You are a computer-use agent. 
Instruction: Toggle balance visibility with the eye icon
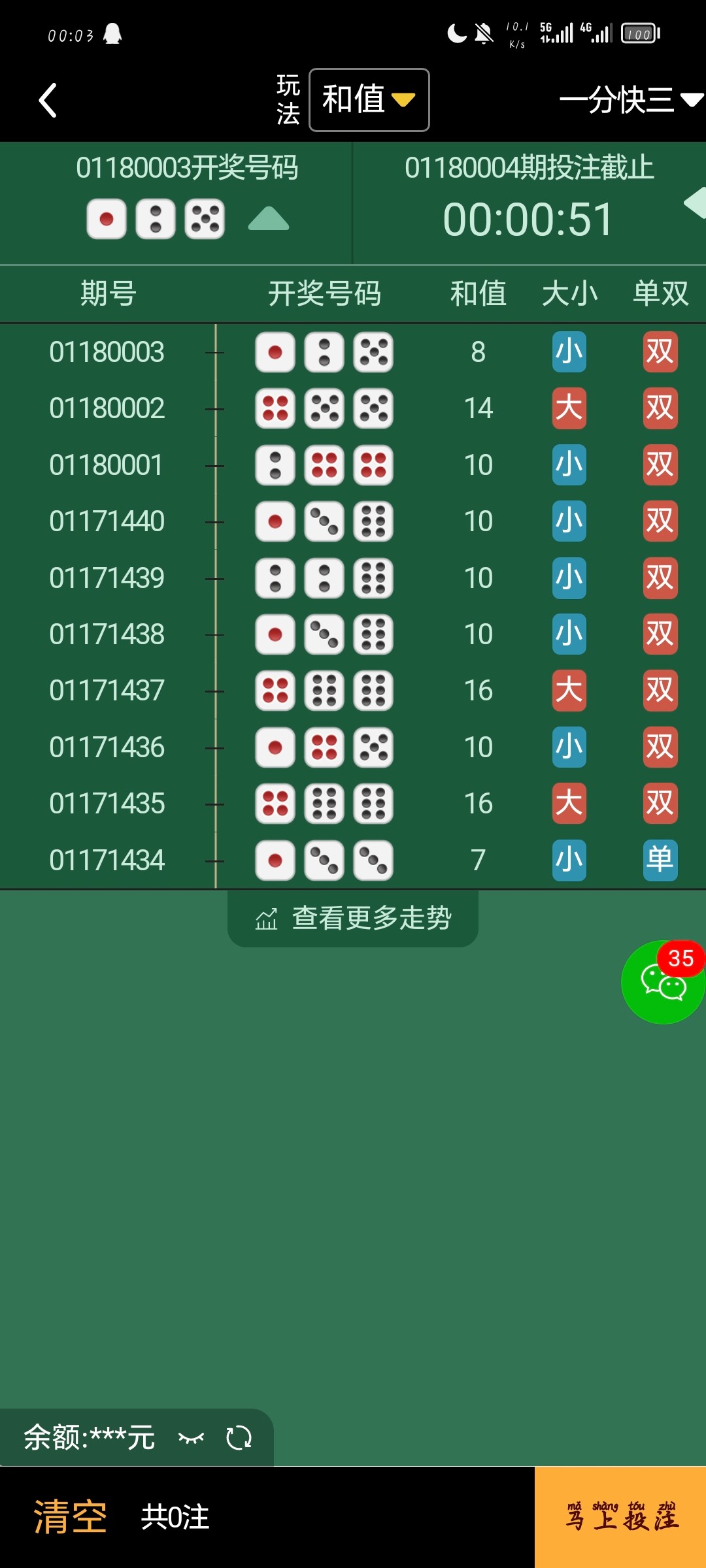[191, 1438]
